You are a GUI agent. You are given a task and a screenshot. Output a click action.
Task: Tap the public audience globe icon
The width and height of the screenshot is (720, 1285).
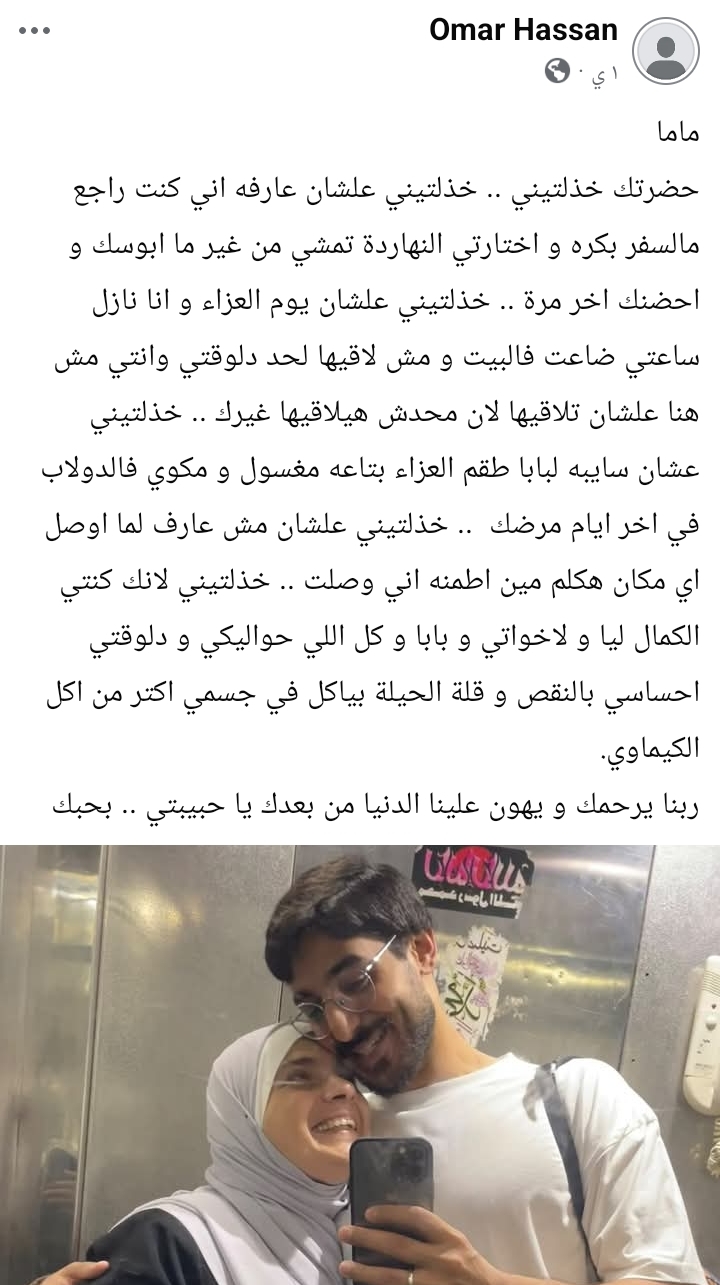557,71
